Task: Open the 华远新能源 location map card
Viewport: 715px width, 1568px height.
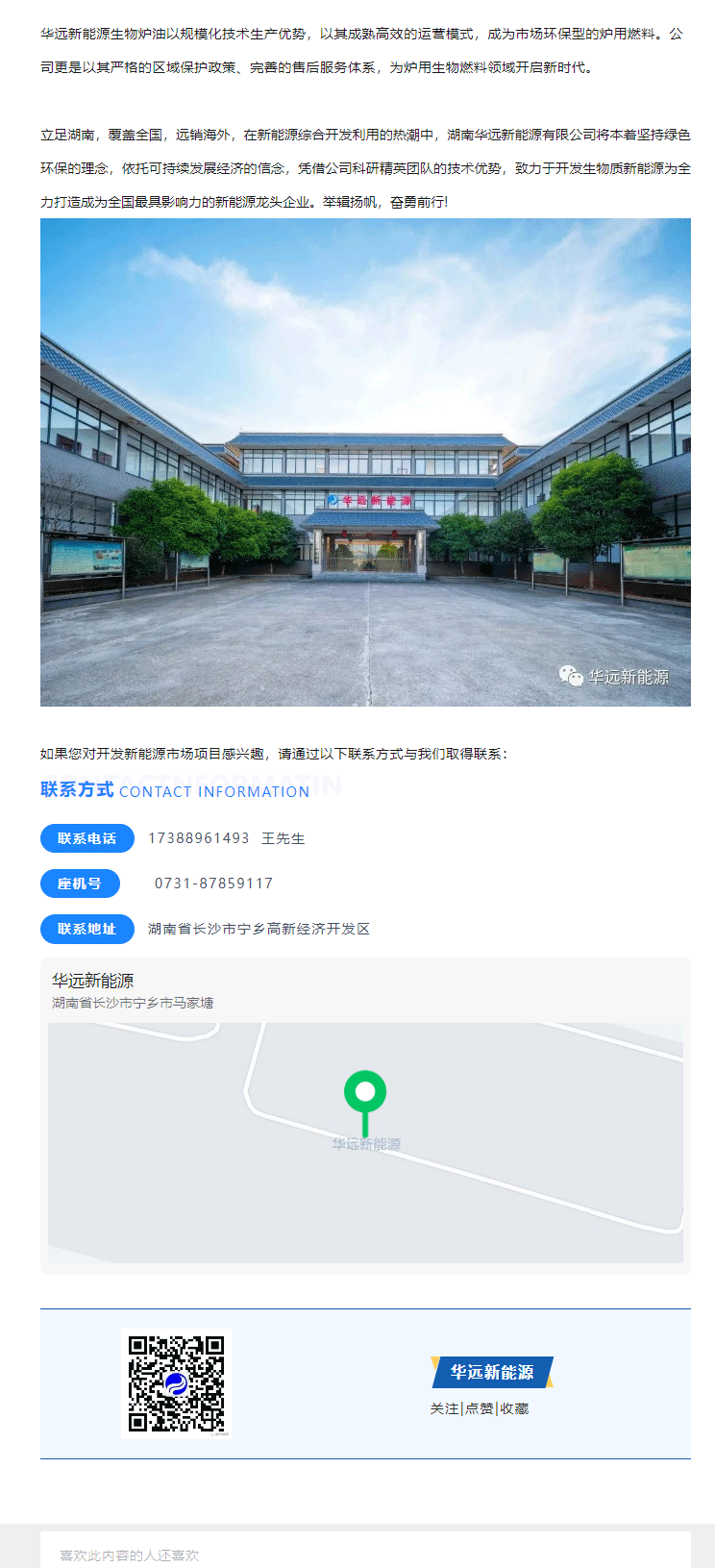Action: tap(365, 1115)
